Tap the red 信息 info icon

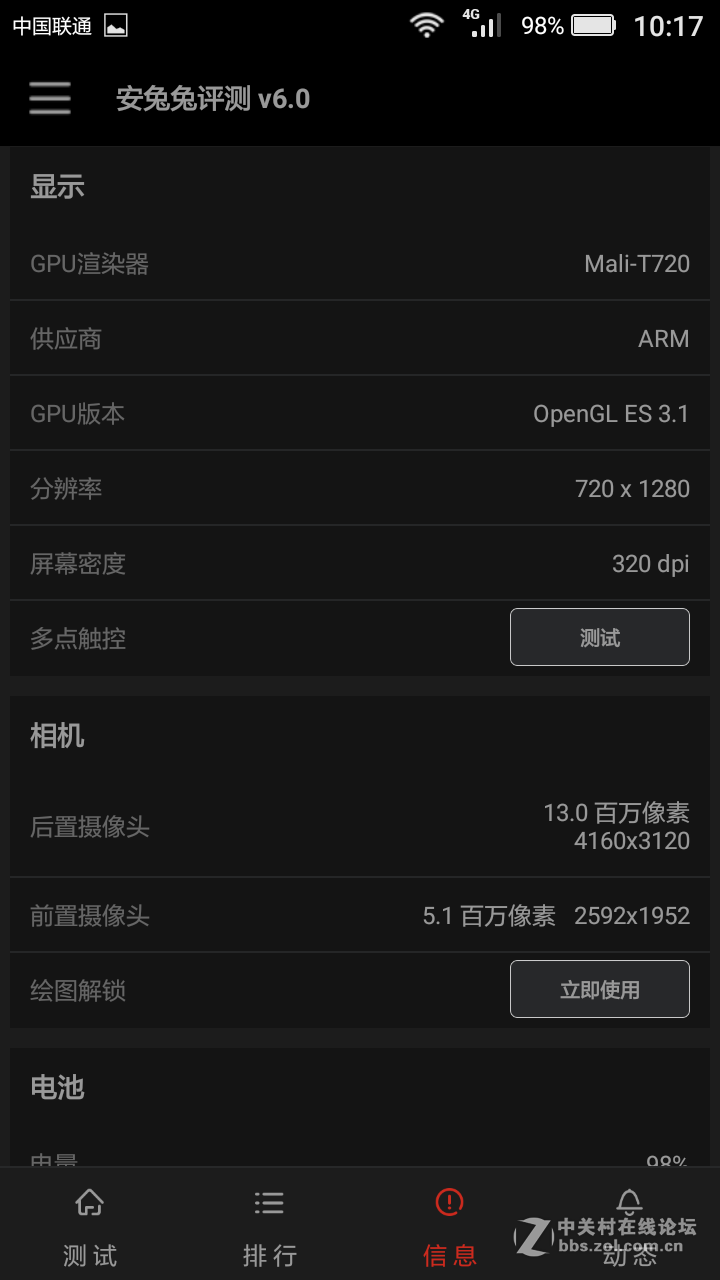pyautogui.click(x=449, y=1202)
